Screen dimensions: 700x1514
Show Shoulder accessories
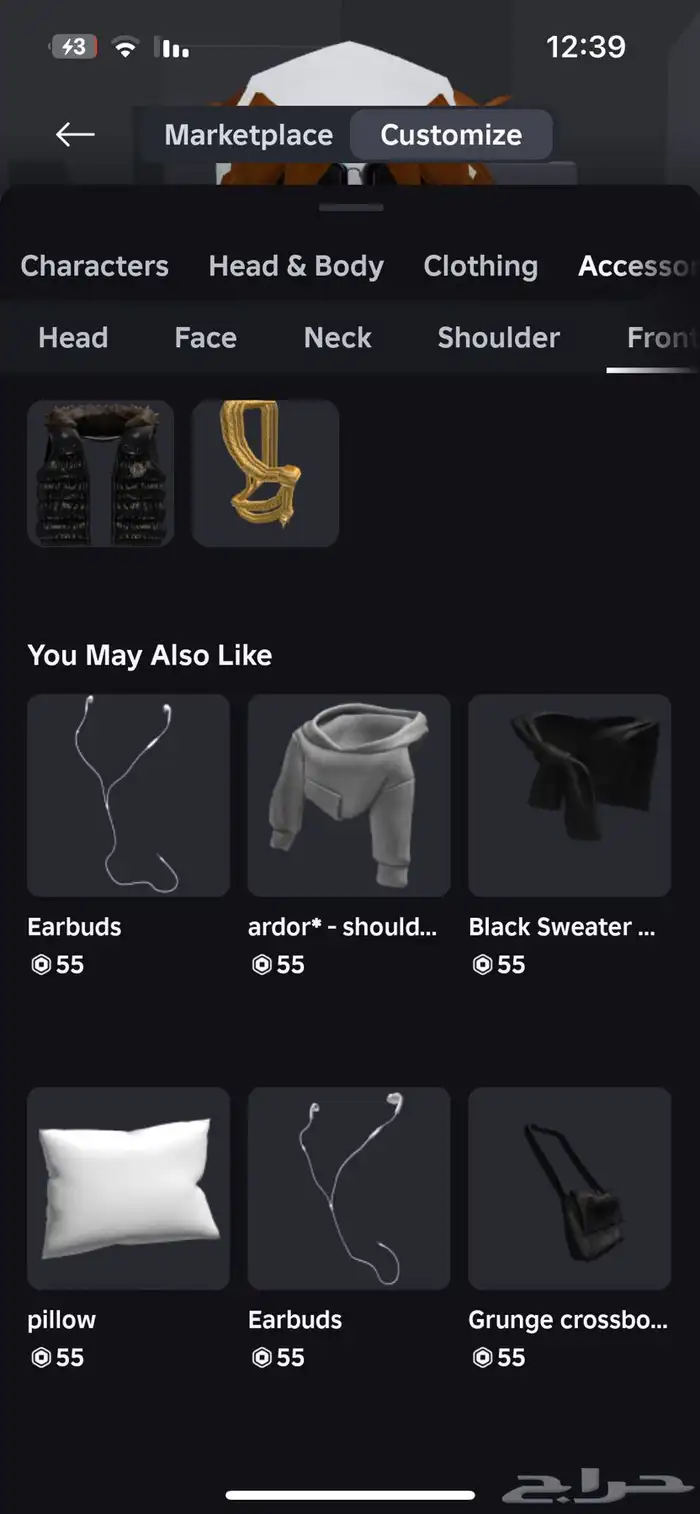point(498,338)
